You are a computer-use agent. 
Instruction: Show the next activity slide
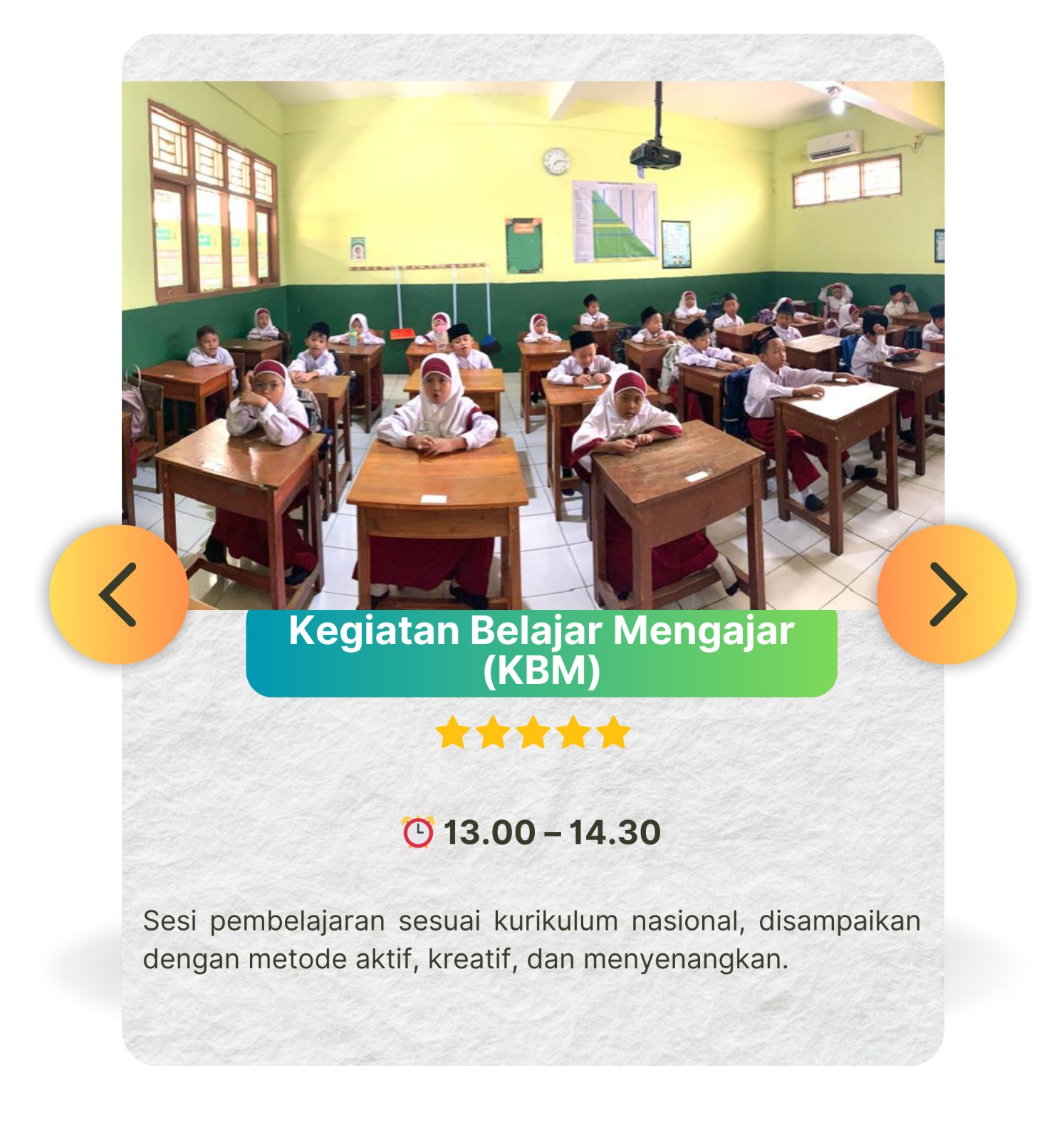click(946, 594)
